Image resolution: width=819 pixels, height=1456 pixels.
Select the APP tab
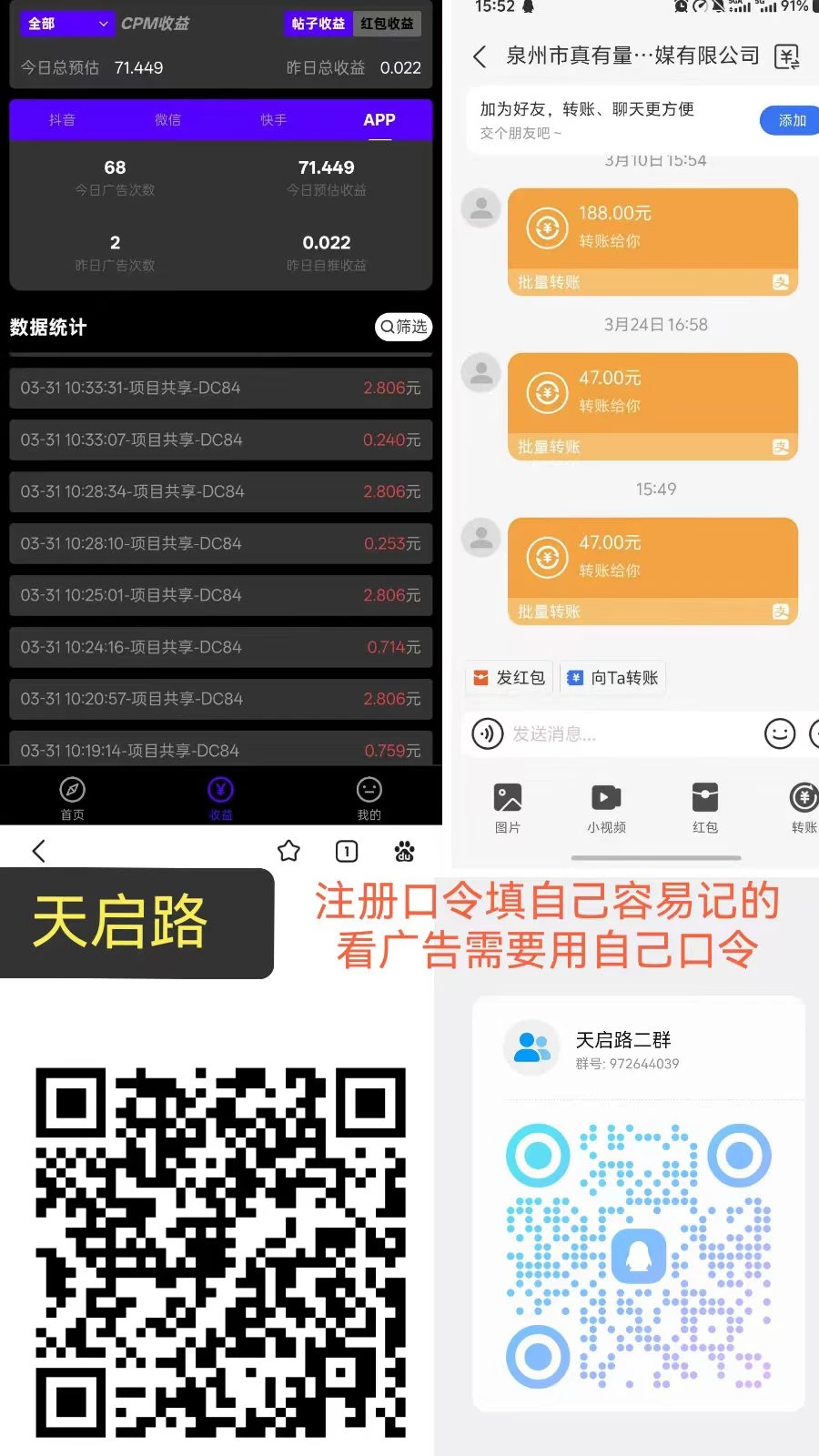379,120
